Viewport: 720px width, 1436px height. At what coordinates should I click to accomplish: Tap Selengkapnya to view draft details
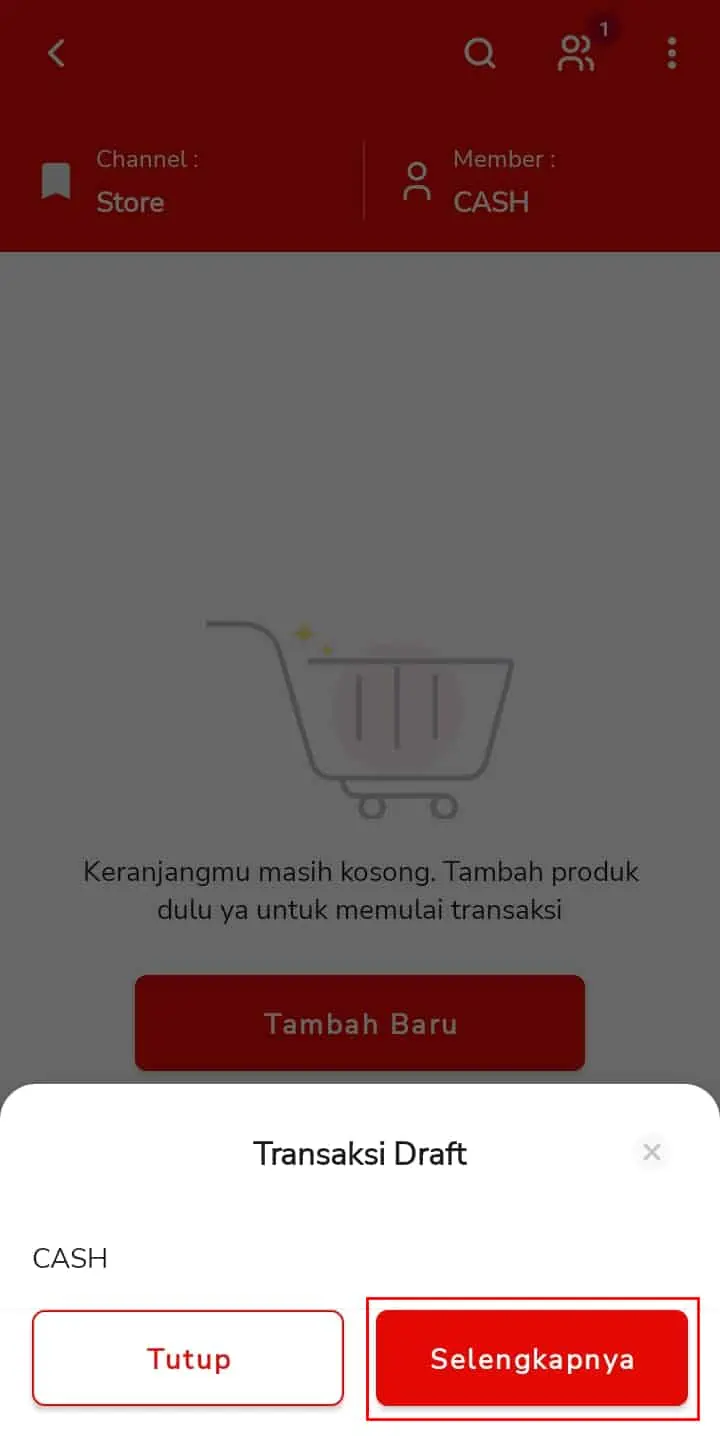click(531, 1358)
